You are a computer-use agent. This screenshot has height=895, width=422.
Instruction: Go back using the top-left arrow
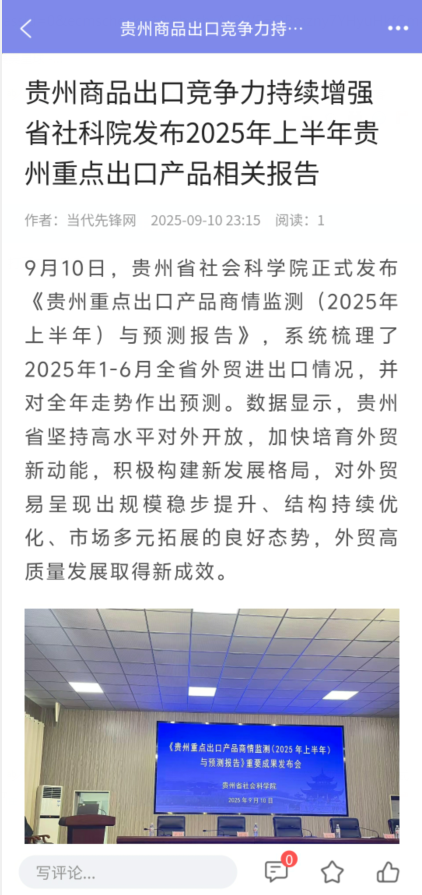click(26, 28)
